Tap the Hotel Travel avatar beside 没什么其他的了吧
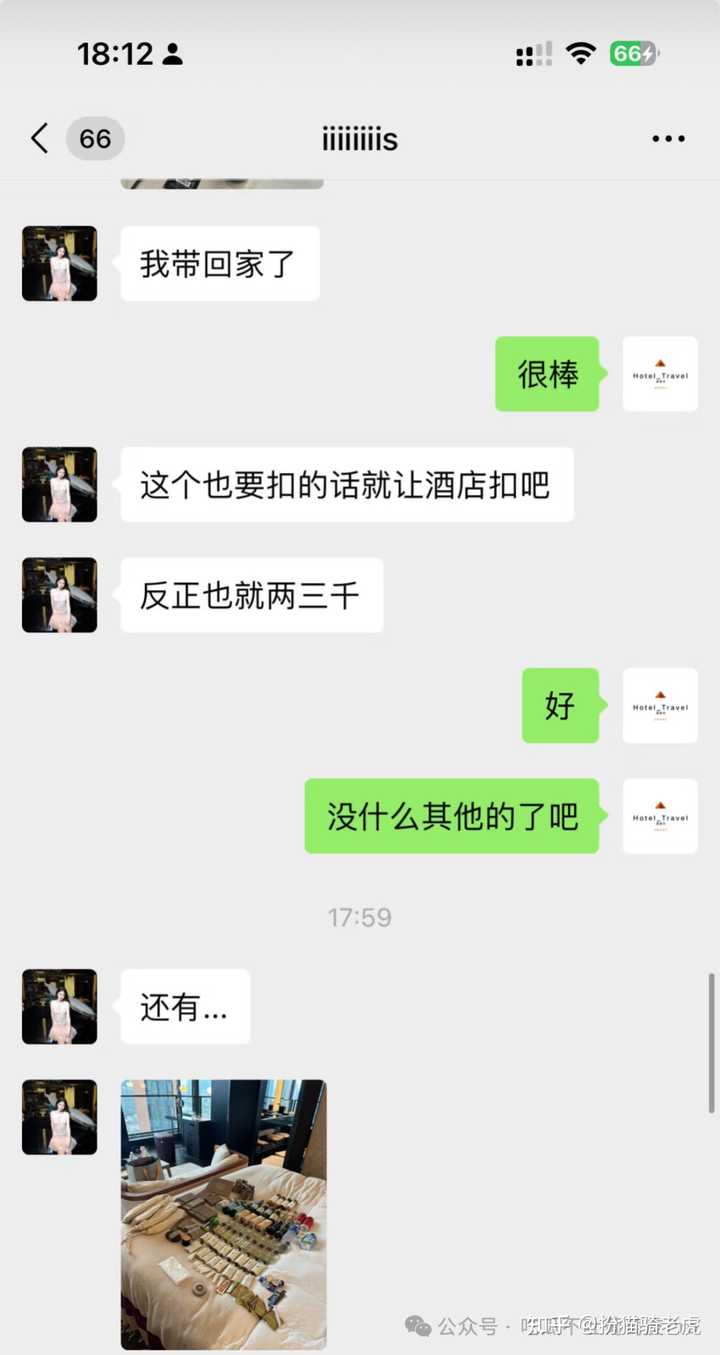 click(660, 816)
